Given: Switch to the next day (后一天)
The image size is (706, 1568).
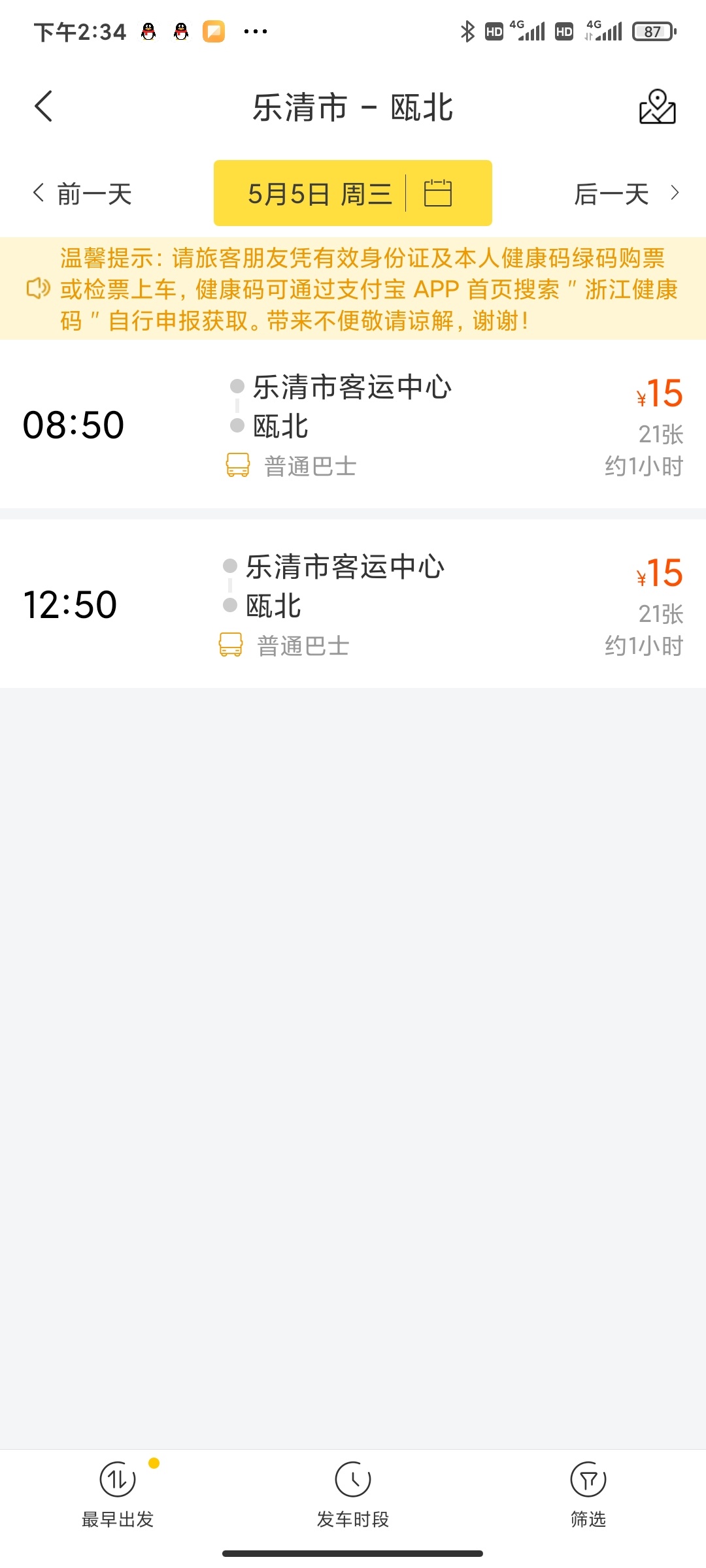Looking at the screenshot, I should [626, 194].
